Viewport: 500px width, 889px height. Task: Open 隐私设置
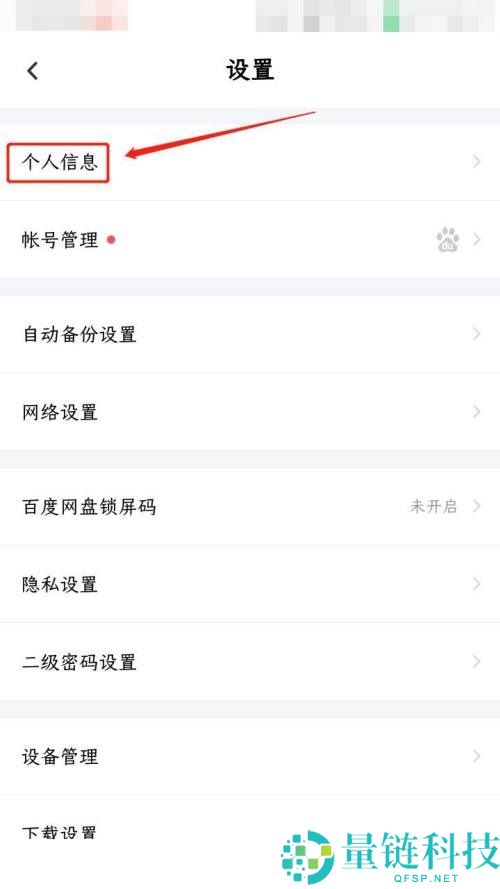click(x=250, y=584)
